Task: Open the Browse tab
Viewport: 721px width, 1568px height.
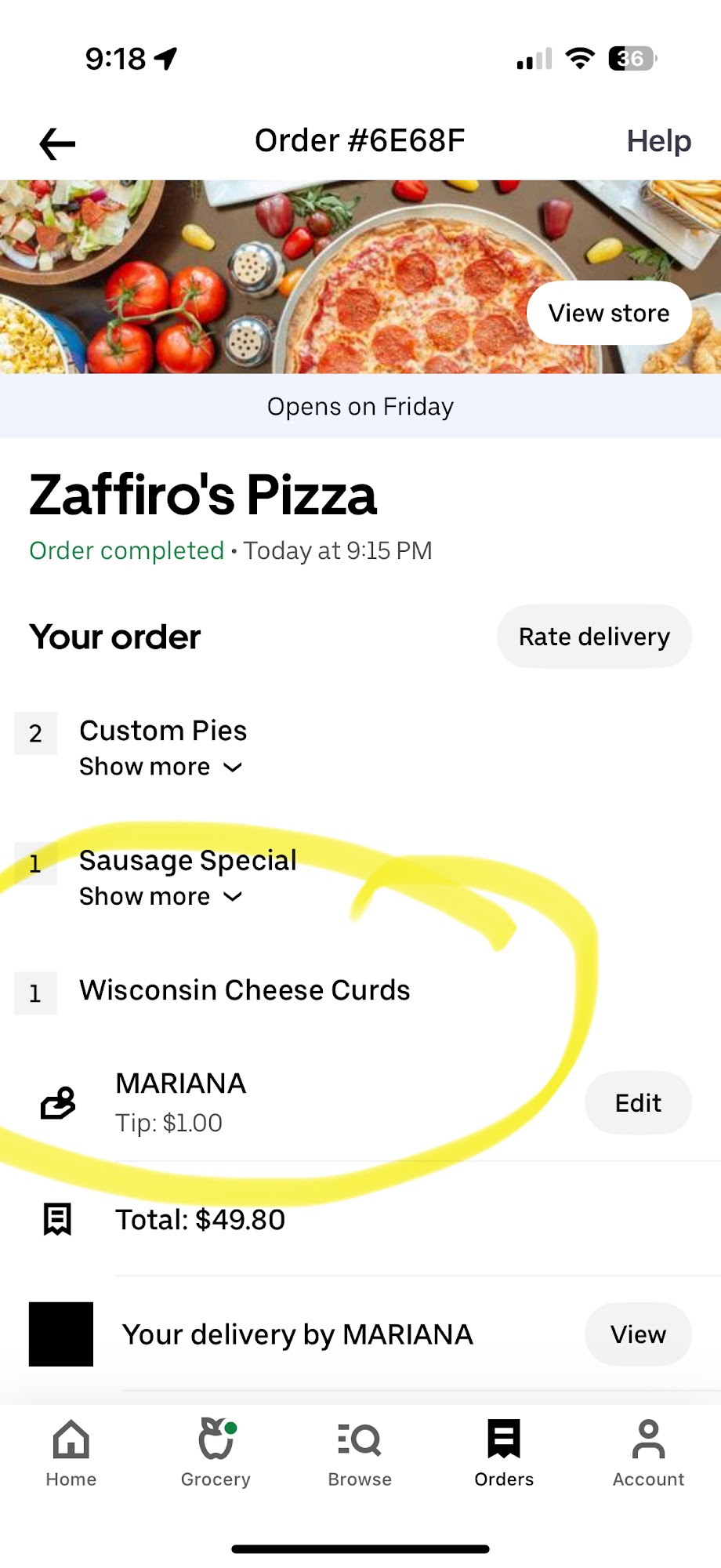Action: [x=360, y=1453]
